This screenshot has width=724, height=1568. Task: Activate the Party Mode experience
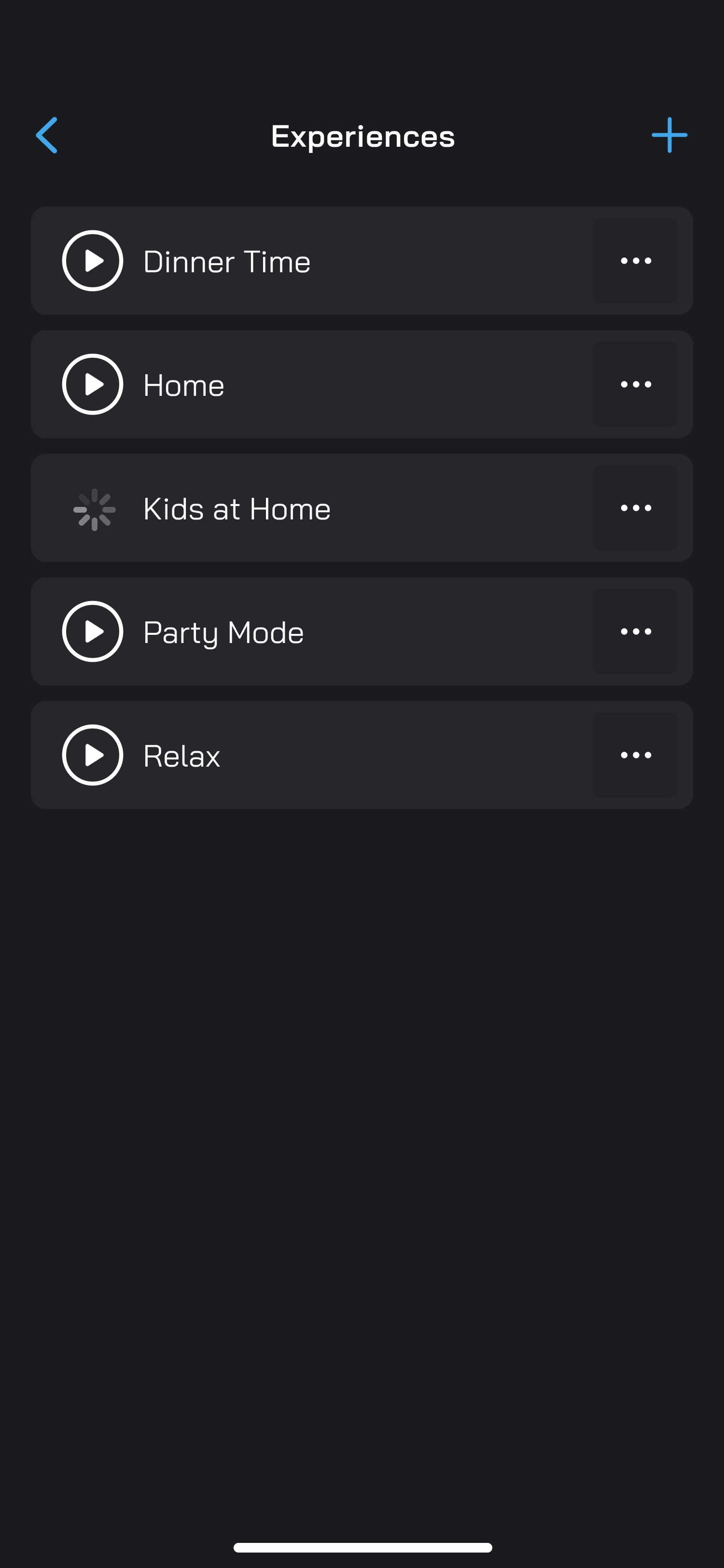tap(93, 632)
